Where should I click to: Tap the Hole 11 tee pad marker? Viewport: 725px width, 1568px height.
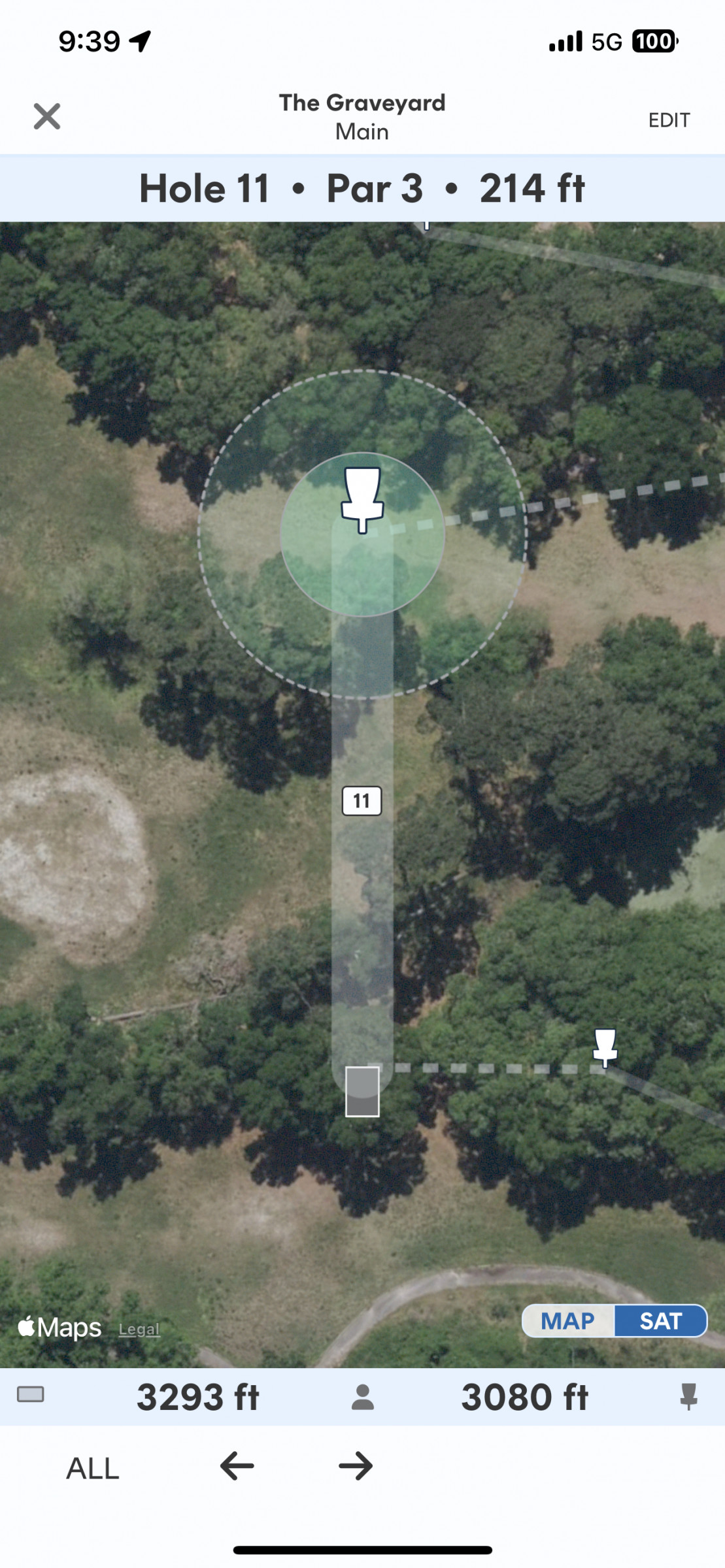pos(362,1091)
